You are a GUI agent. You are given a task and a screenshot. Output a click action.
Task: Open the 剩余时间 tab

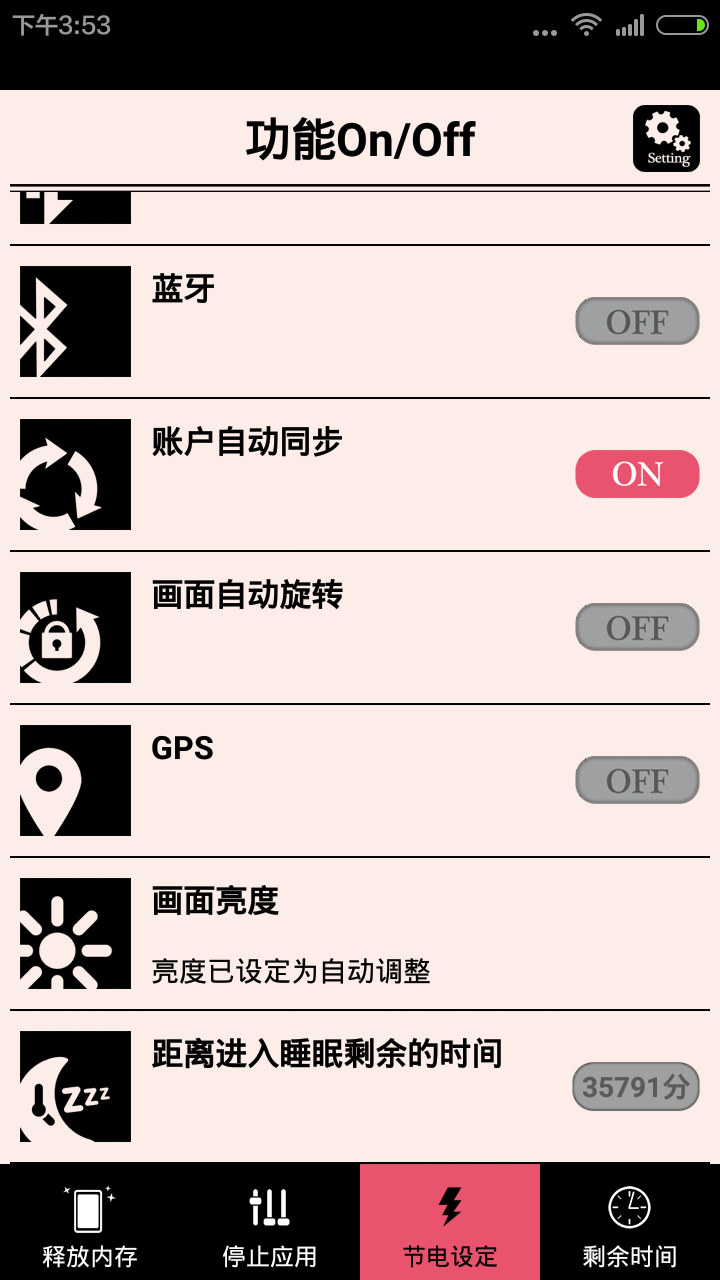click(x=630, y=1222)
